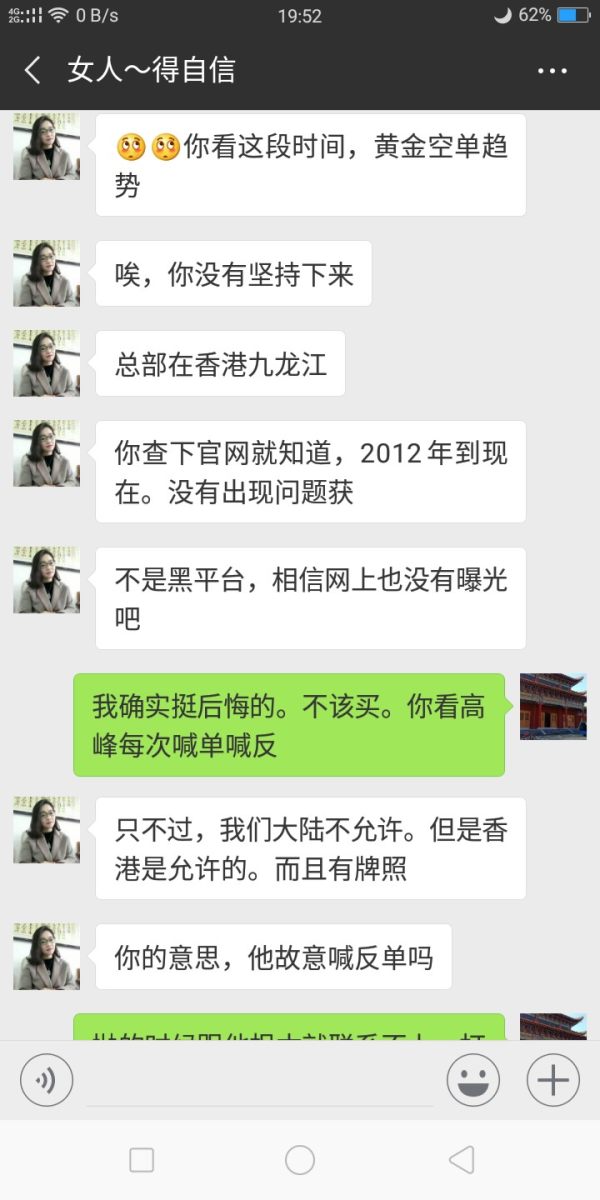
Task: Tap the message text input field
Action: (x=260, y=1082)
